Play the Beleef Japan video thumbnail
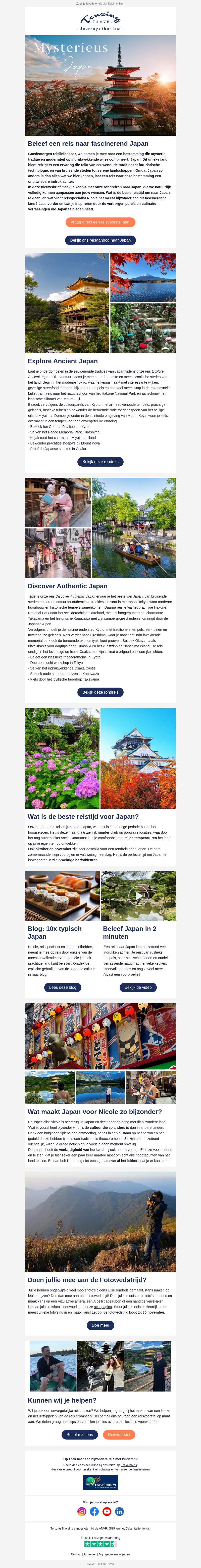201x1568 pixels. coord(138,895)
